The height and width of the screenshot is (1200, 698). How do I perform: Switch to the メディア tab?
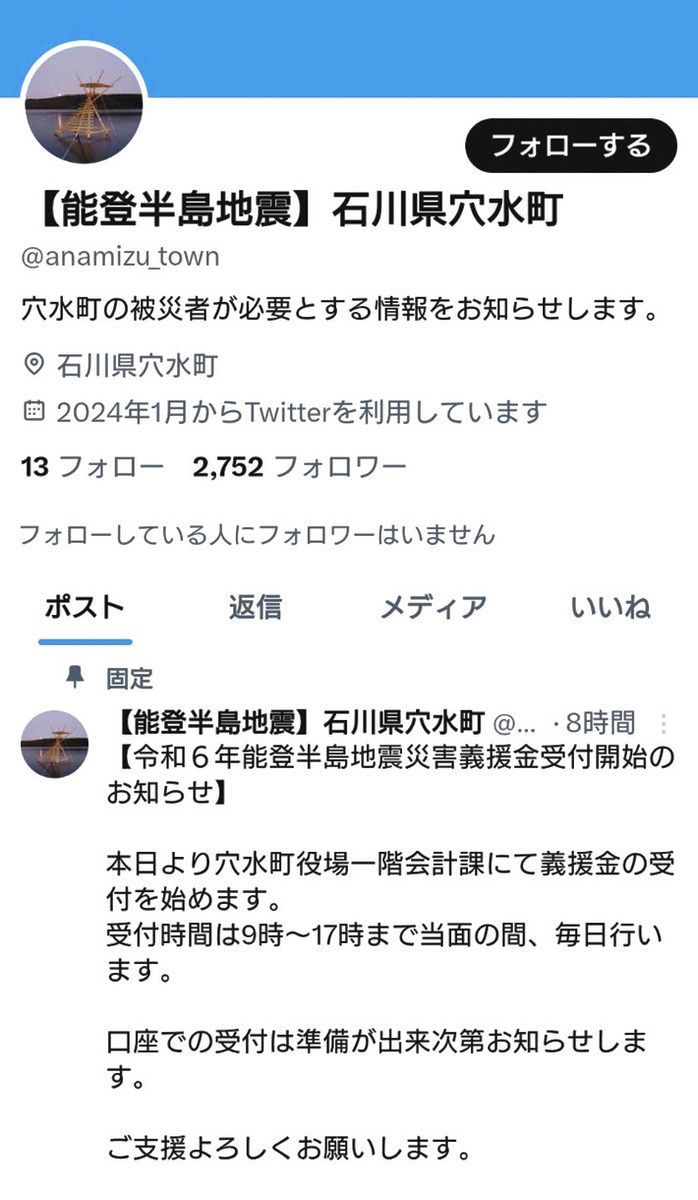[x=433, y=607]
